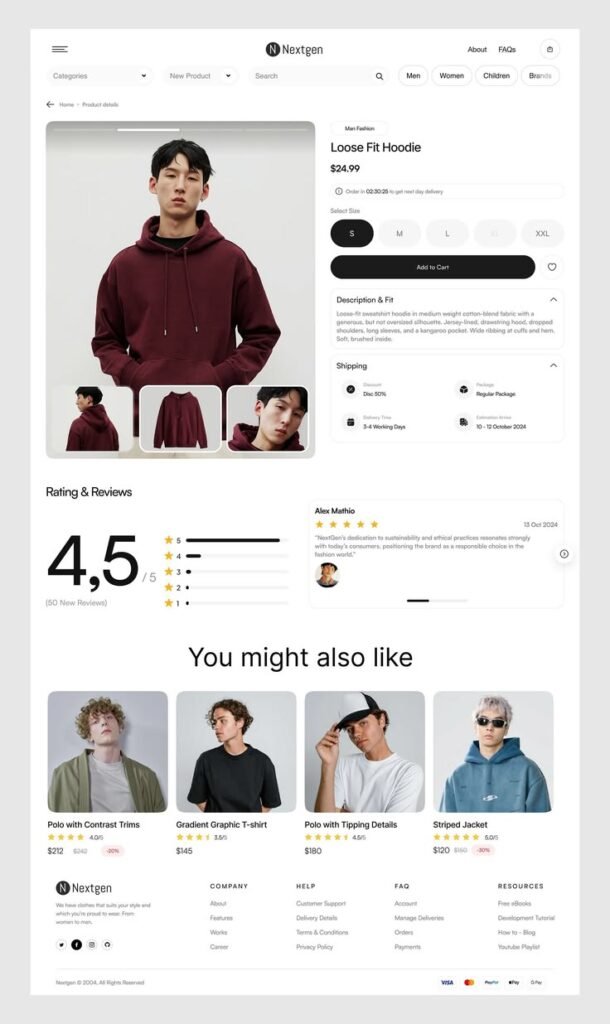Open the shopping bag icon

pyautogui.click(x=550, y=50)
